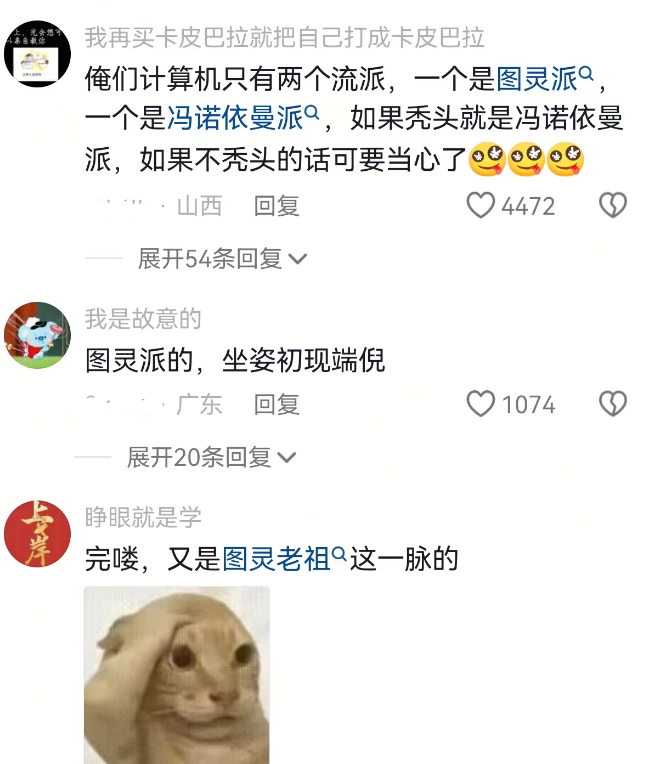
Task: Dislike the comment with 4472 likes
Action: tap(612, 206)
